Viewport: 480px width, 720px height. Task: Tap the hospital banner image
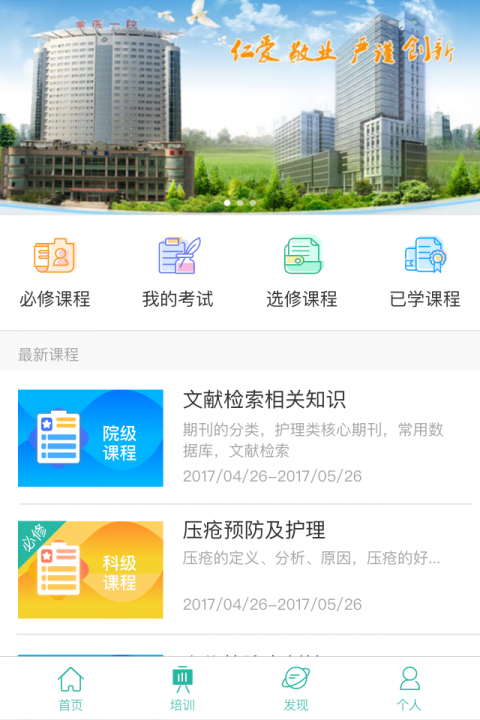[x=240, y=107]
